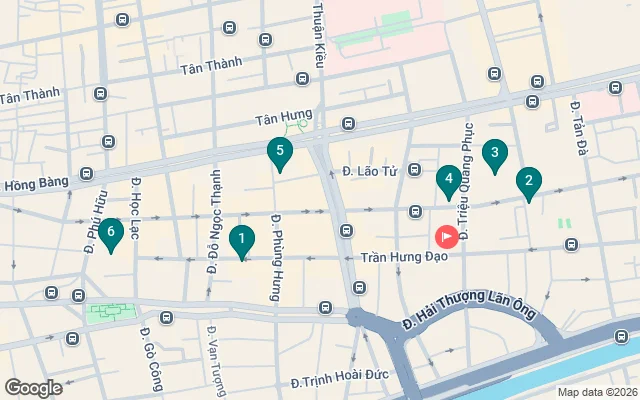
Task: Select marker 5 near Tân Hưng
Action: (280, 153)
